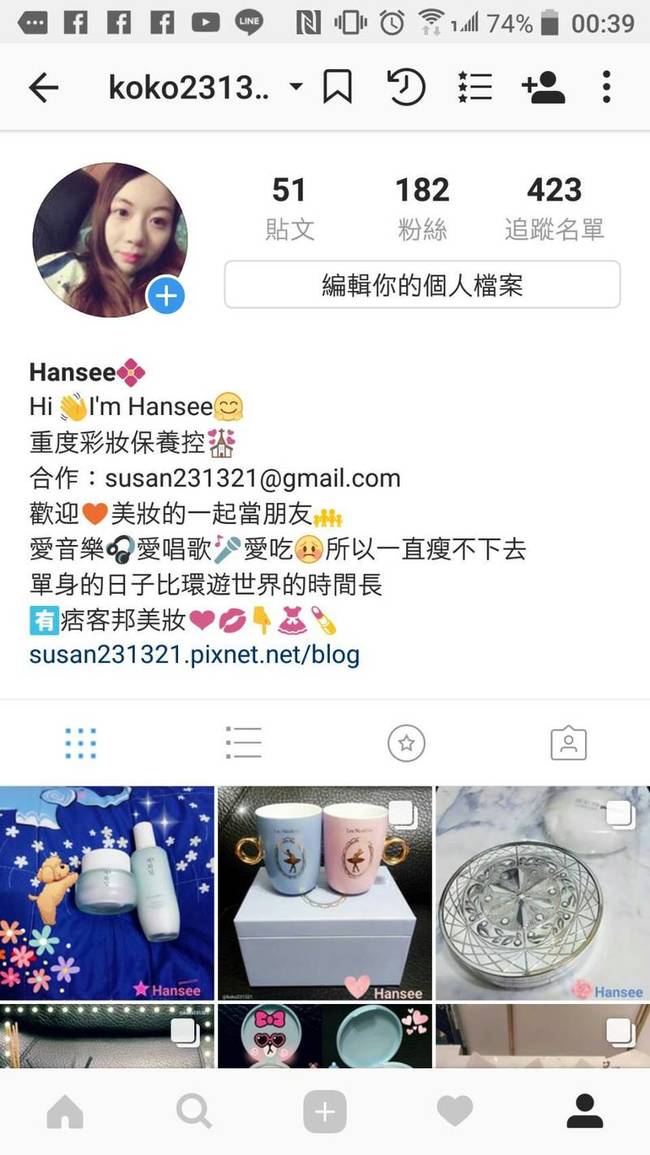Switch to list view tab
The height and width of the screenshot is (1155, 650).
[x=243, y=743]
